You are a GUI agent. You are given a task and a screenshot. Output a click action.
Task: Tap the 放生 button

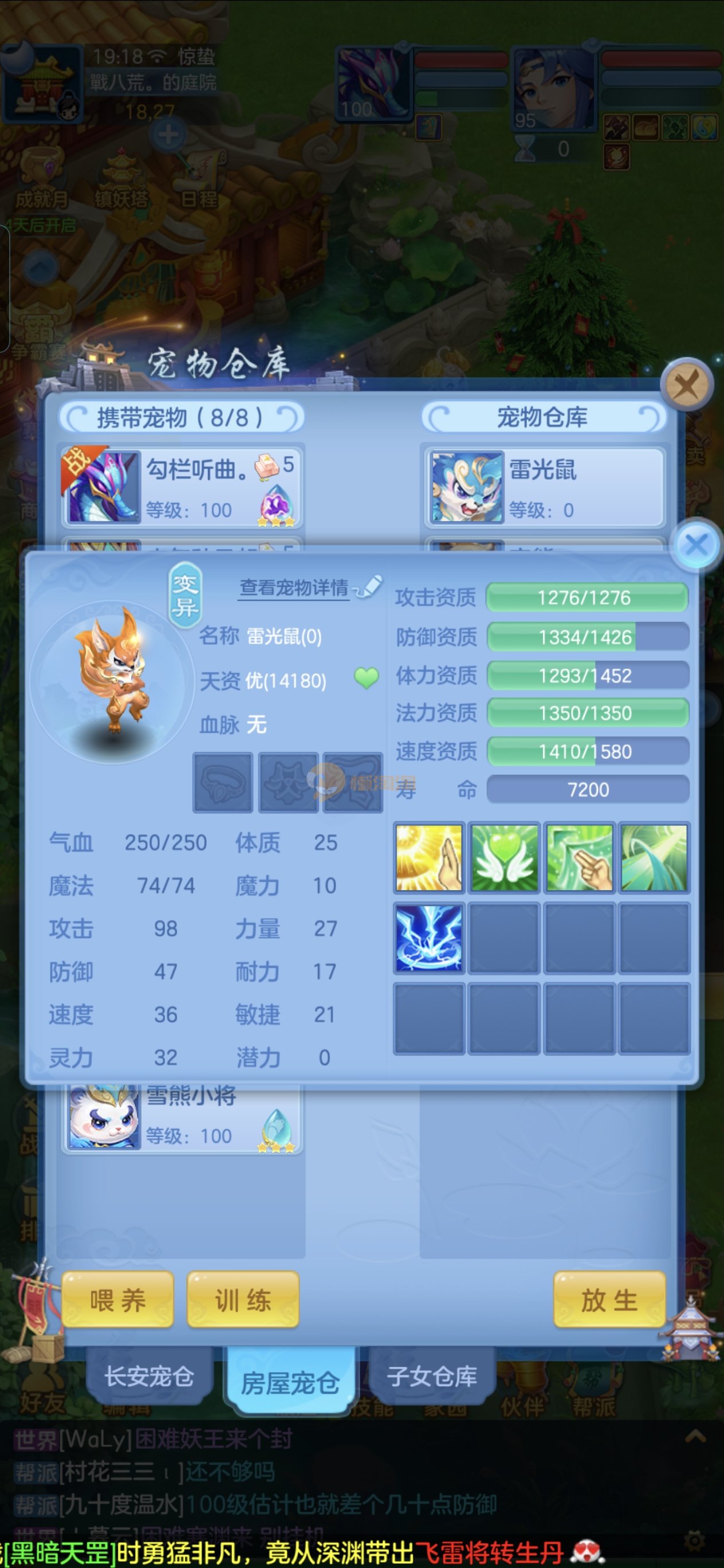click(609, 1301)
